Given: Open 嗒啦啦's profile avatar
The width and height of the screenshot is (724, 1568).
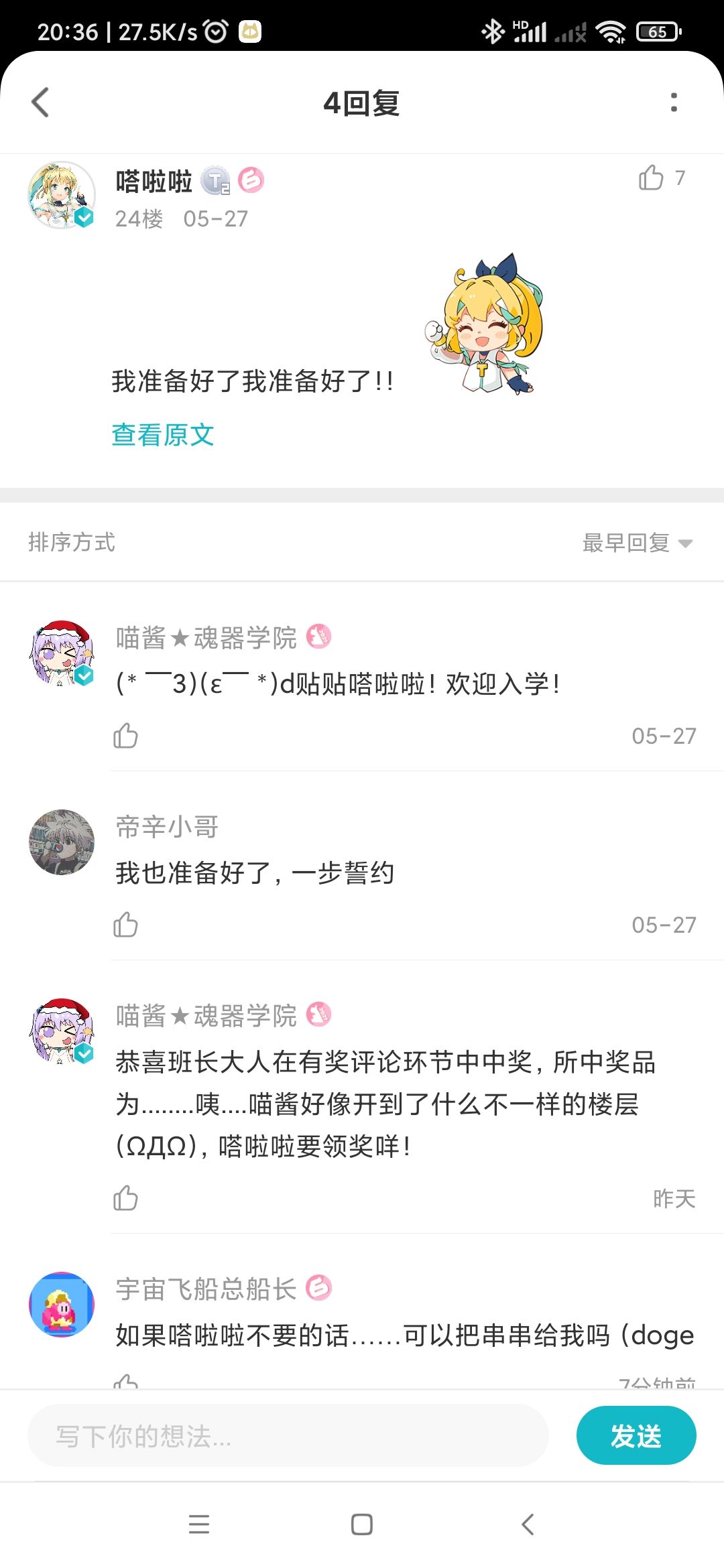Looking at the screenshot, I should tap(62, 195).
